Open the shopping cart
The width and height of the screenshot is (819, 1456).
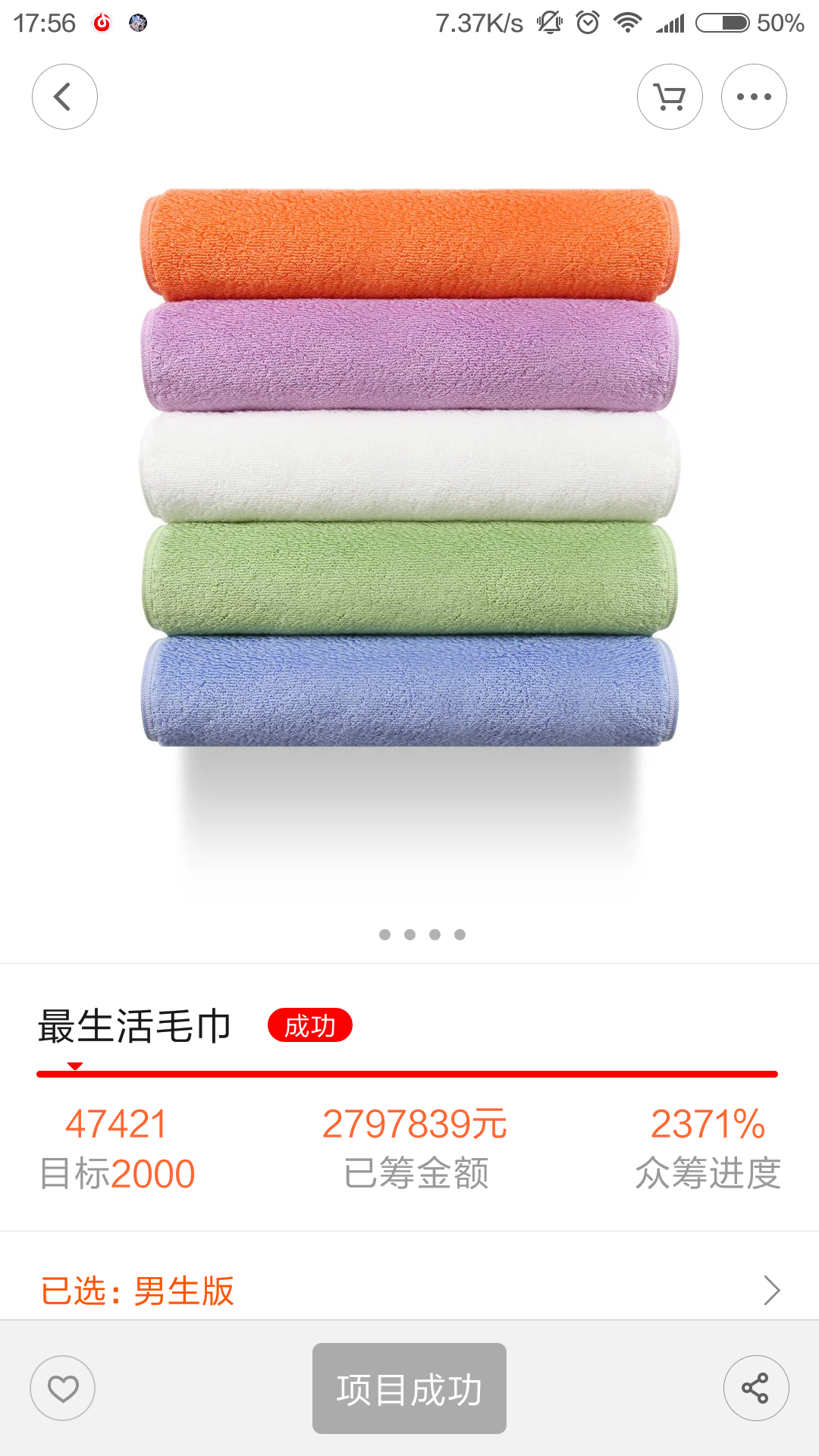(x=670, y=97)
